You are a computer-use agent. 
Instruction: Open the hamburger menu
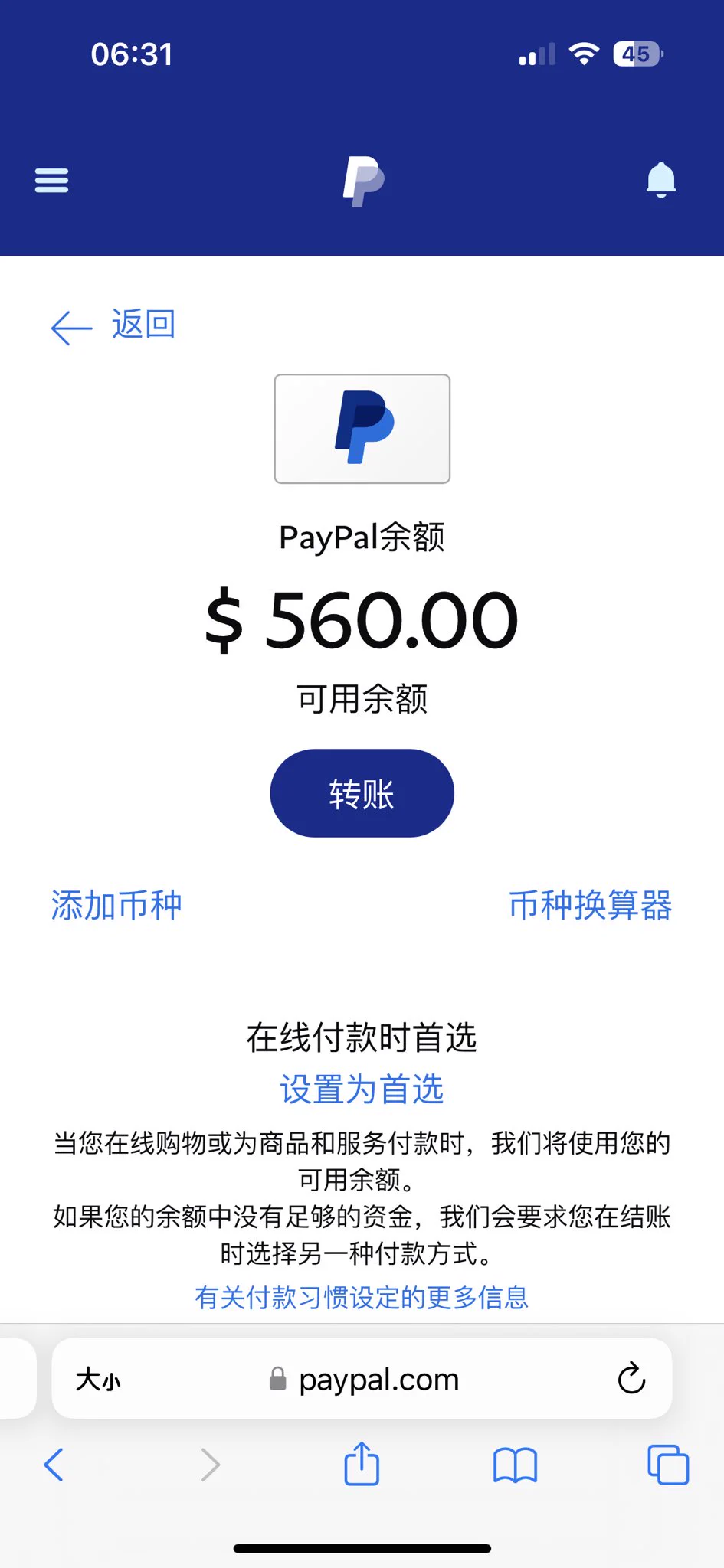coord(51,181)
